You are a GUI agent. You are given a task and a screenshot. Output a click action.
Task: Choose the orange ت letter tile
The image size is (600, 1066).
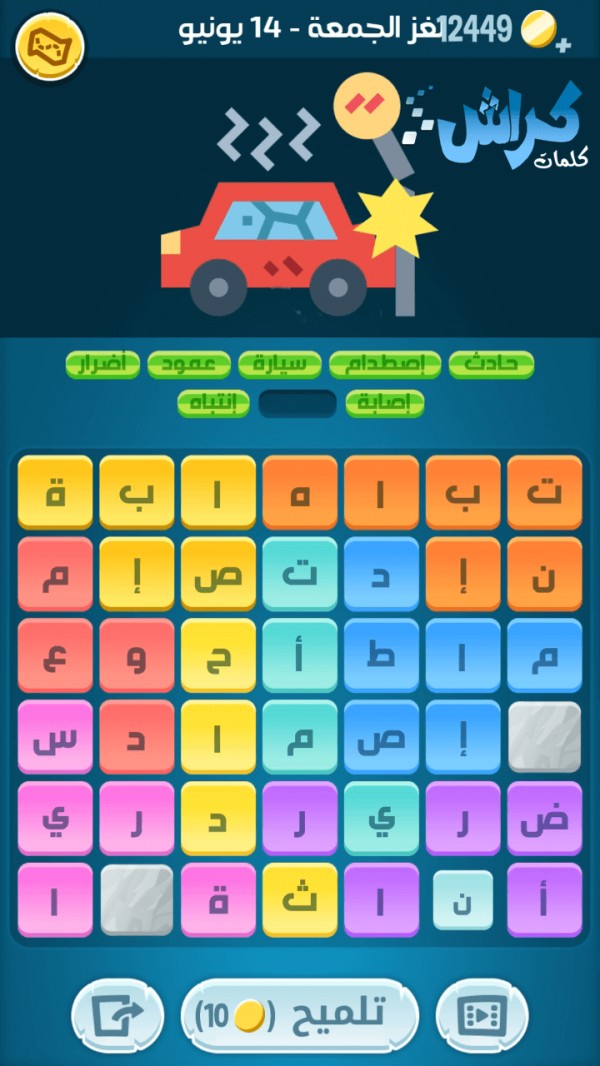pyautogui.click(x=544, y=492)
